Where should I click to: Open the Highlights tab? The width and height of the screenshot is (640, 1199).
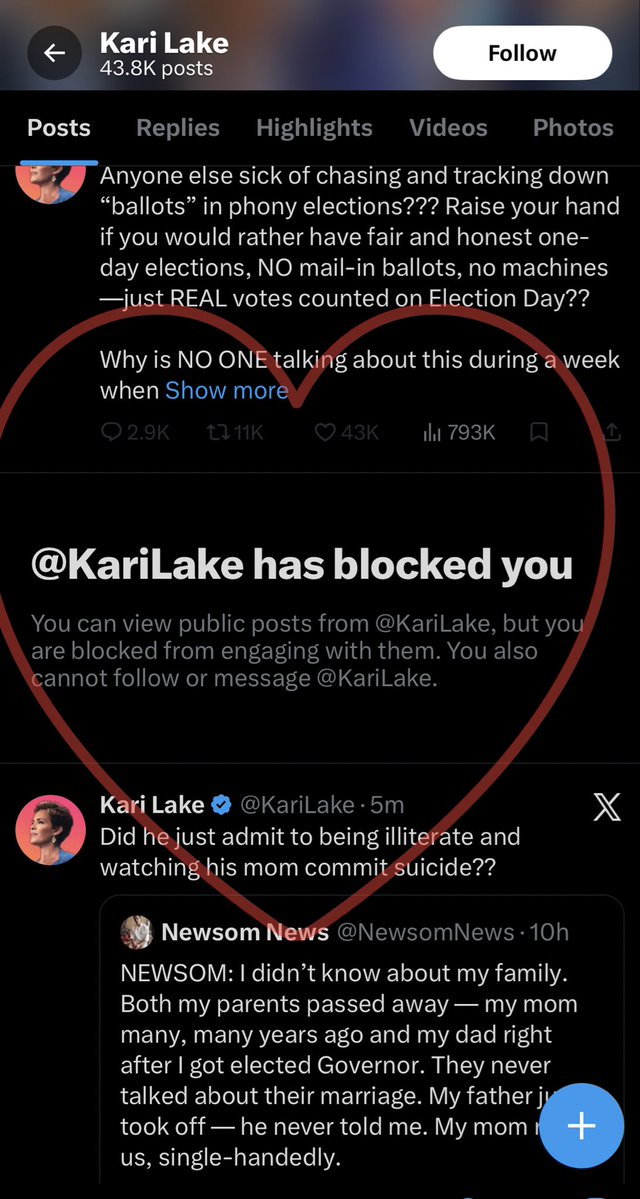314,128
